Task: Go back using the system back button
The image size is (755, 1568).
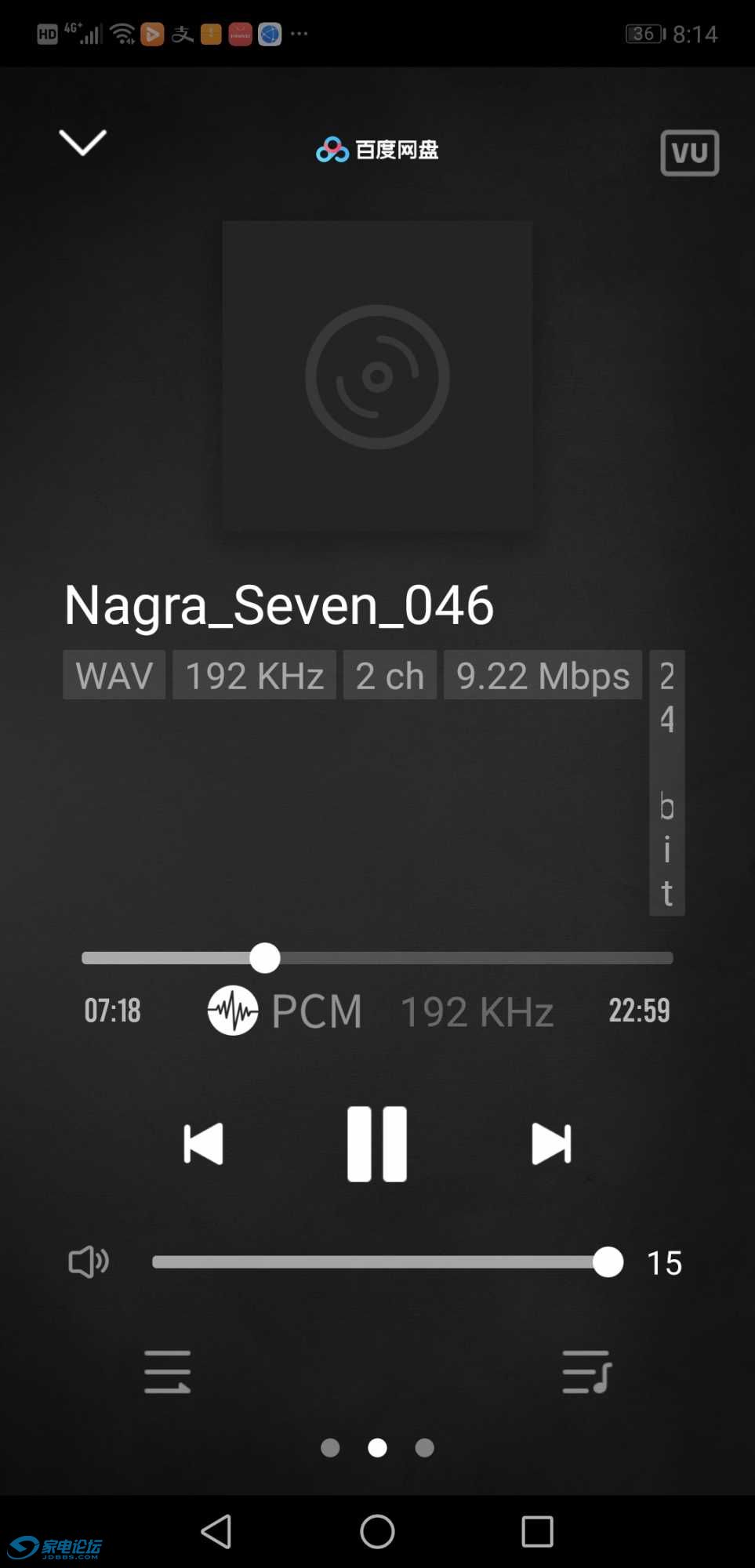Action: (216, 1531)
